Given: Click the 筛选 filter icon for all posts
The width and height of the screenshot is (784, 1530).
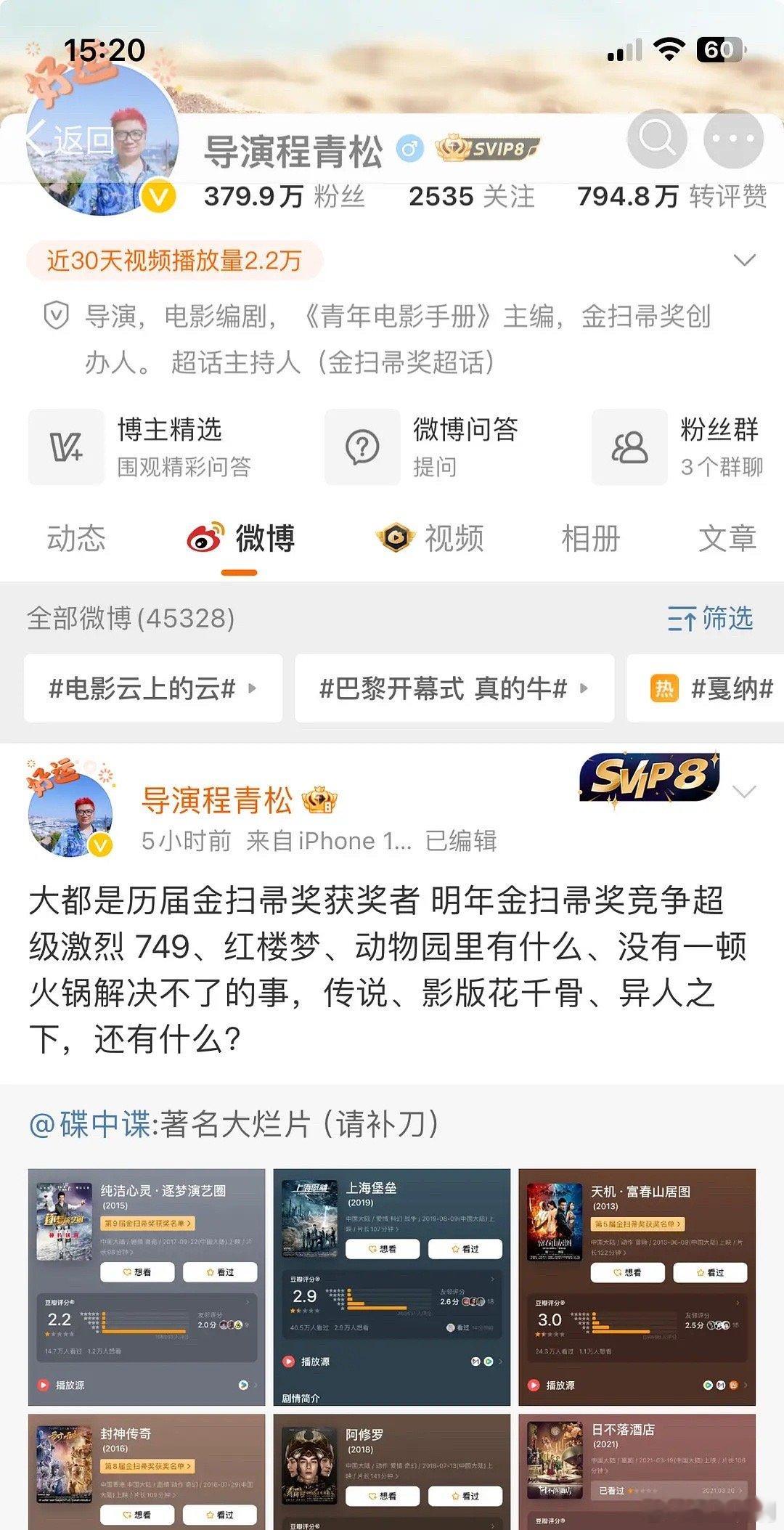Looking at the screenshot, I should 681,619.
